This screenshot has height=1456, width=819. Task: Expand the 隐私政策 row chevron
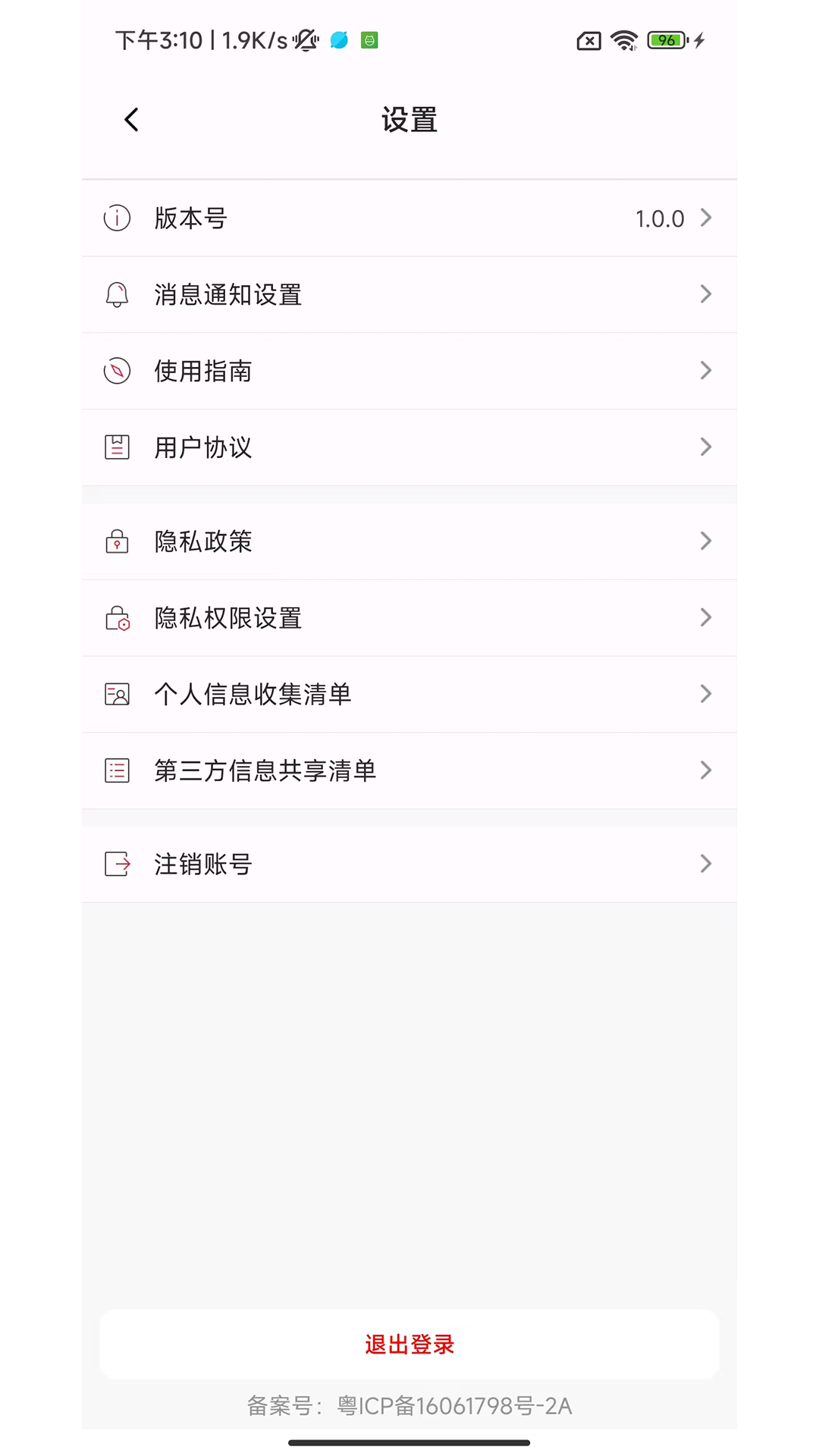pos(706,541)
